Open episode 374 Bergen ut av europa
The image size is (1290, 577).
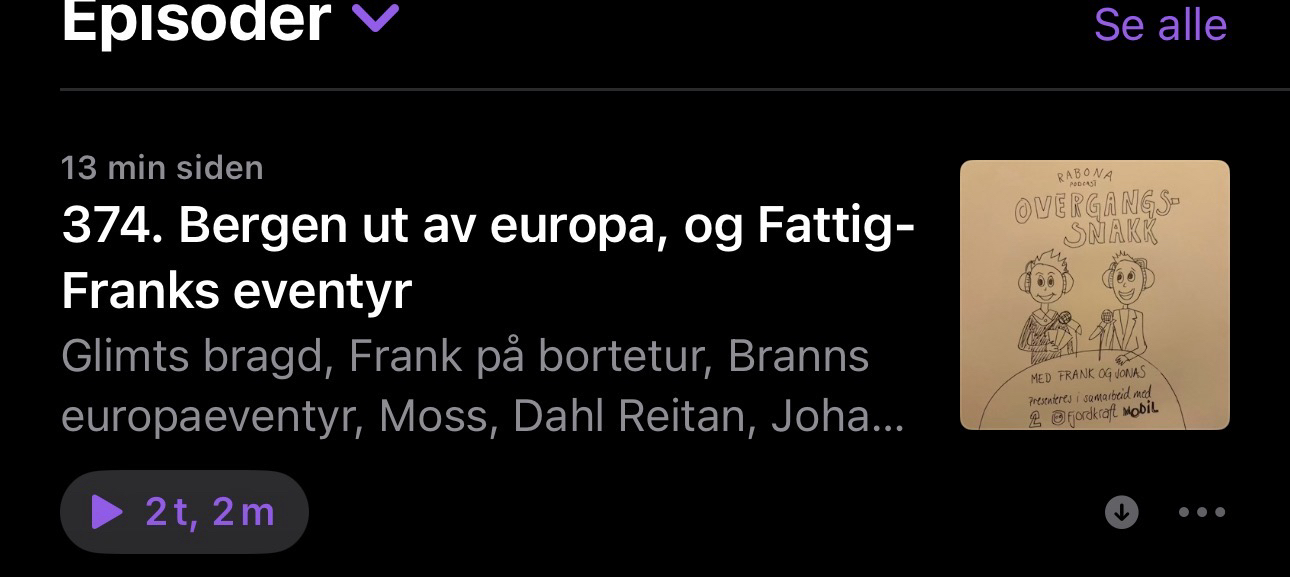pos(487,259)
